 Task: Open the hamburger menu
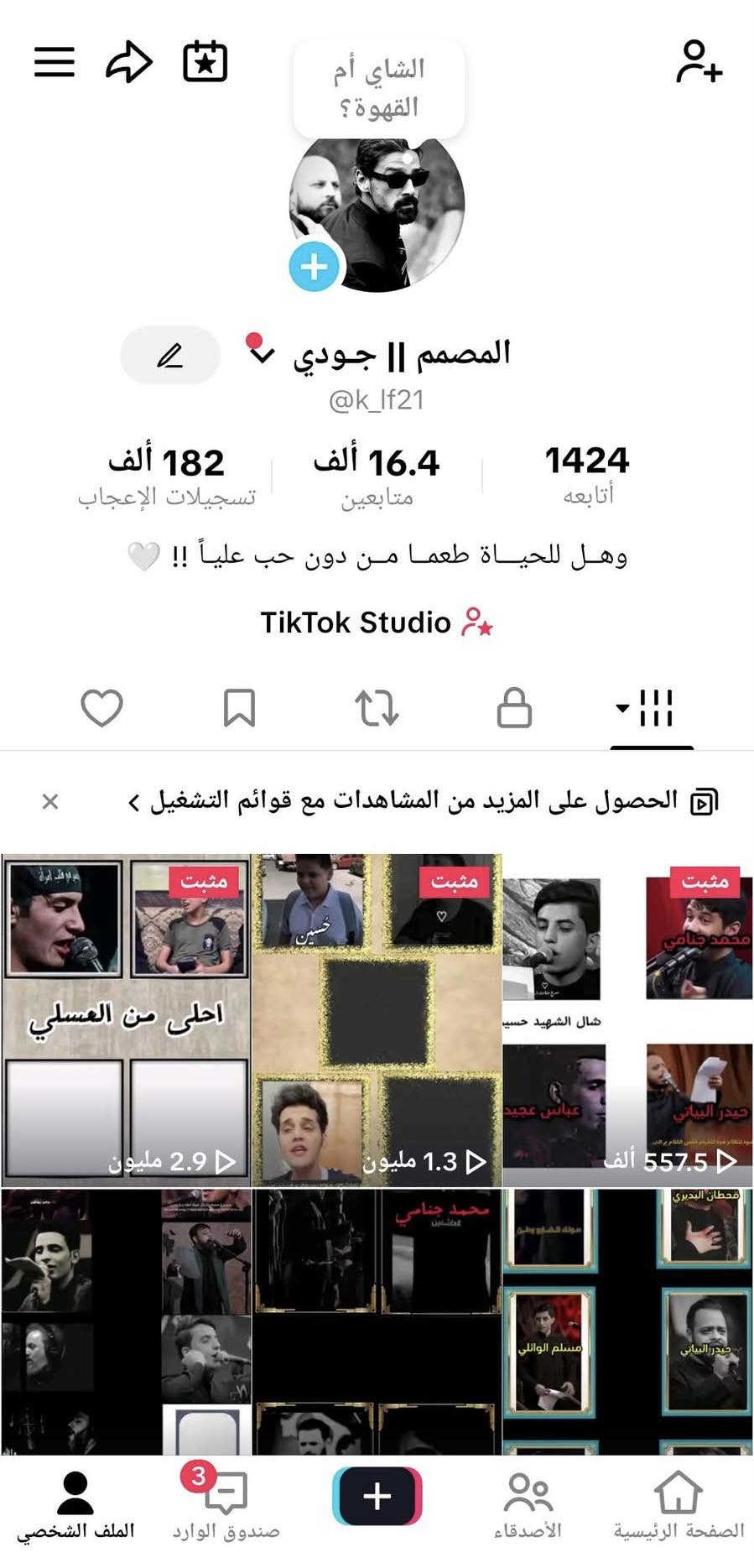(x=55, y=62)
